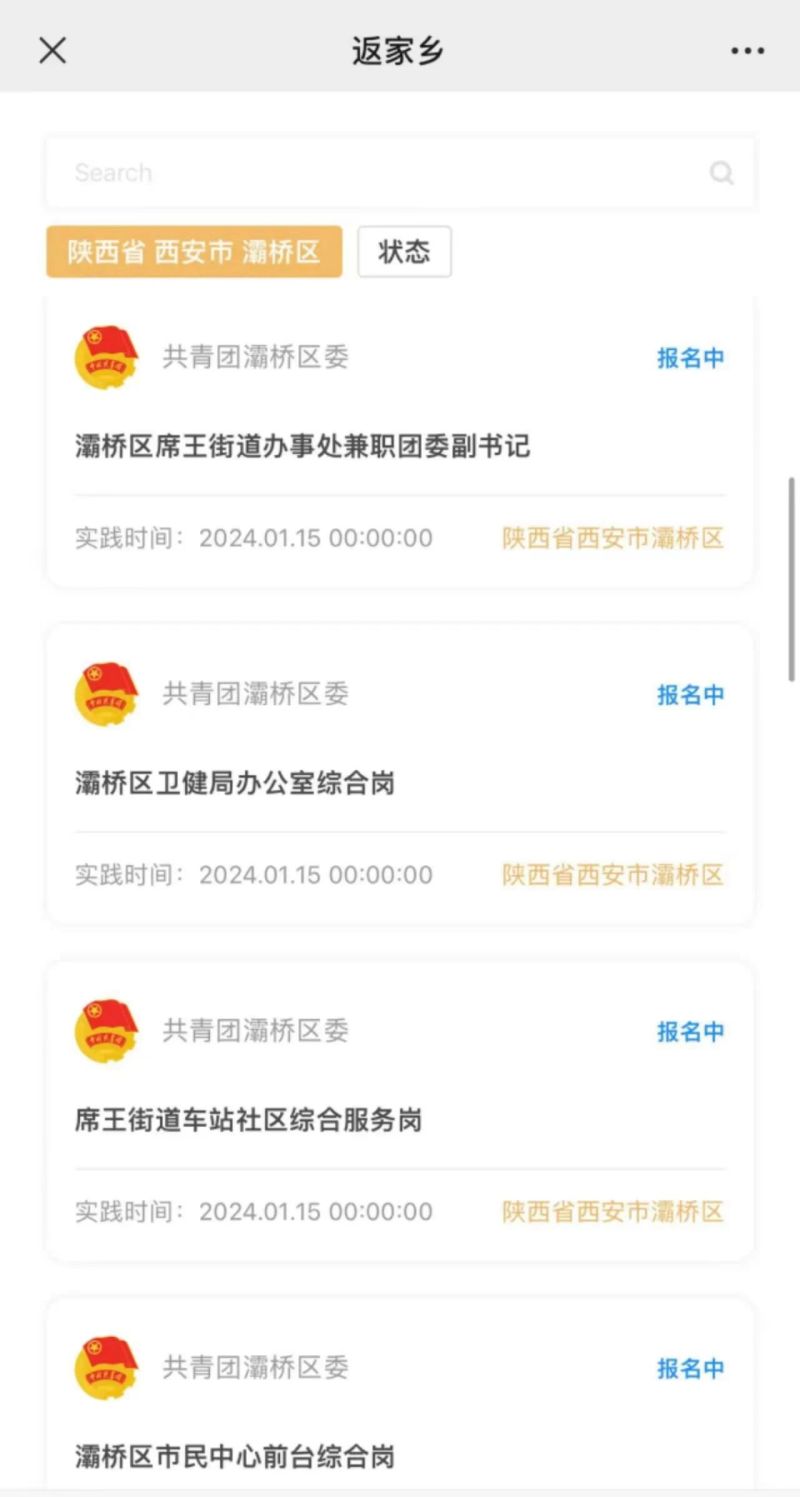Close the 返家乡 page
This screenshot has width=800, height=1497.
52,50
